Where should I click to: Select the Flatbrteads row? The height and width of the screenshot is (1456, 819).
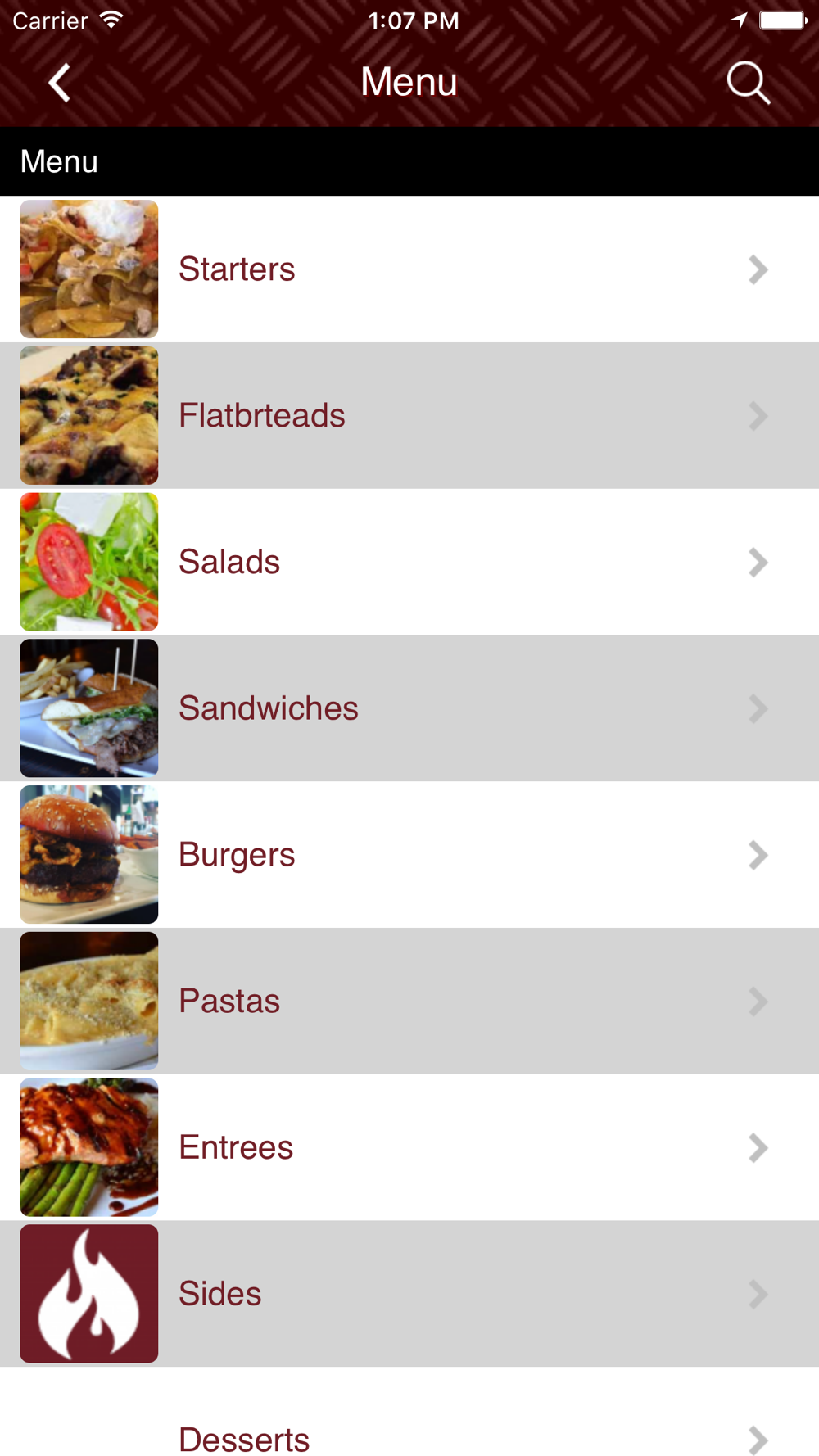click(409, 416)
